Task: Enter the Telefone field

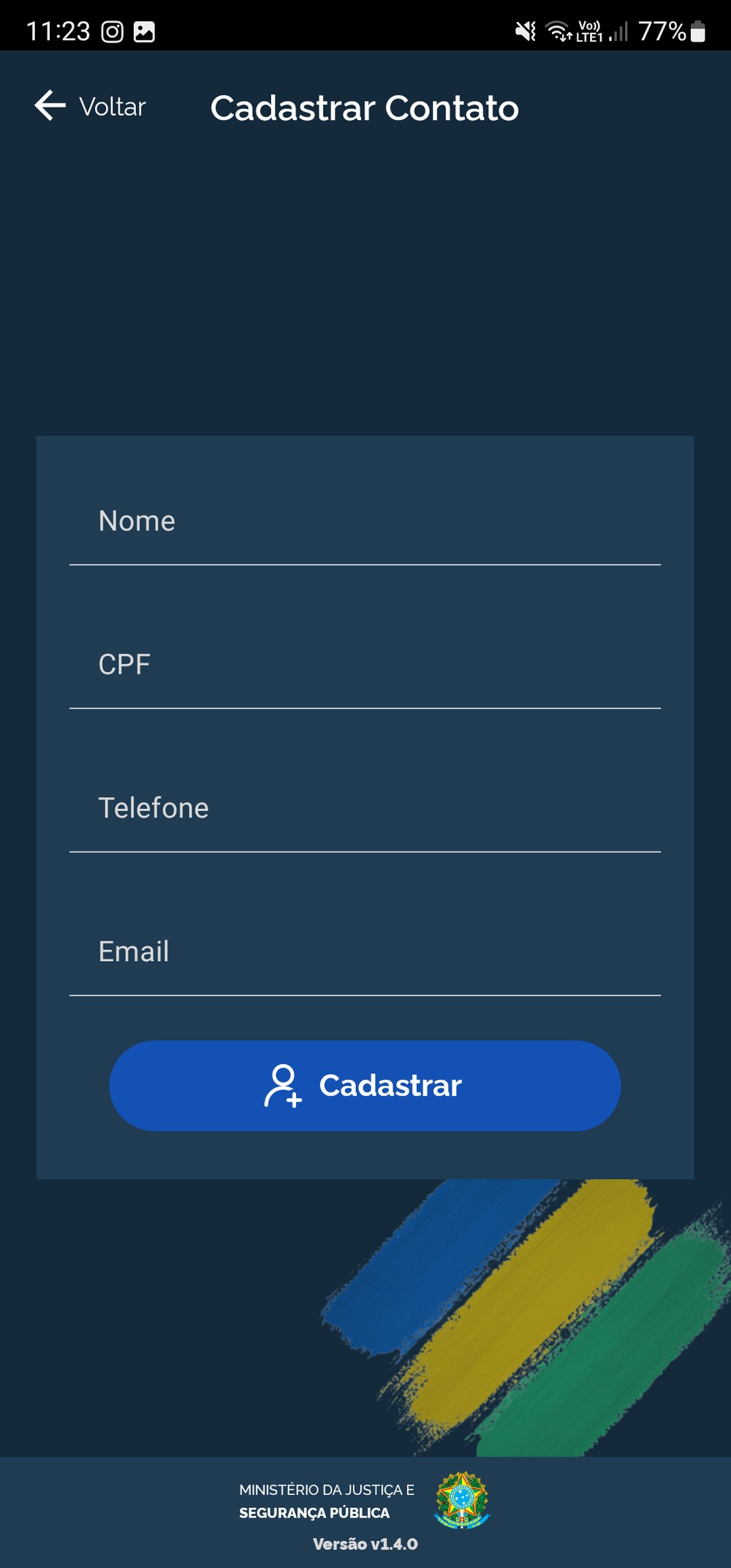Action: (x=364, y=809)
